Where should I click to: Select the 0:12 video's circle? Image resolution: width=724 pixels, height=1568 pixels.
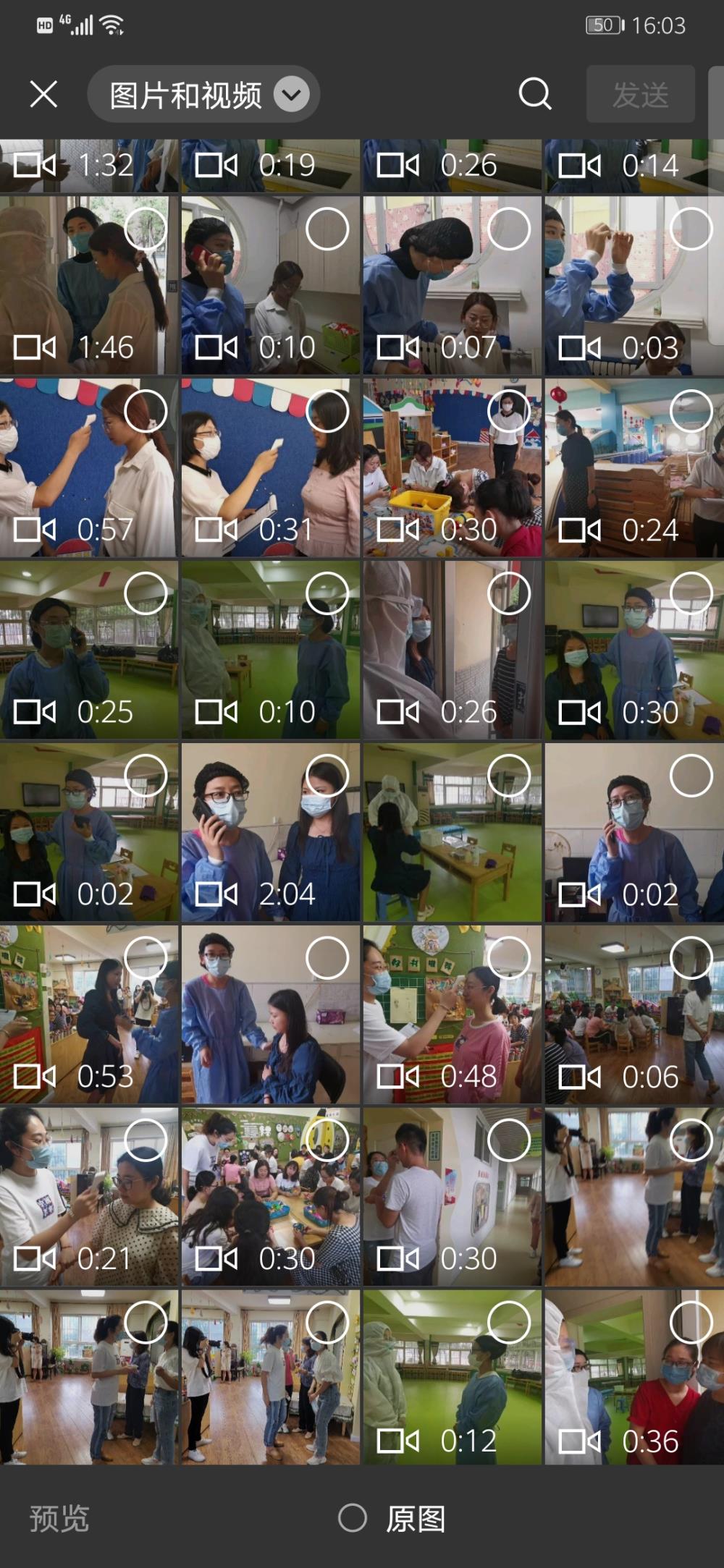[509, 1322]
